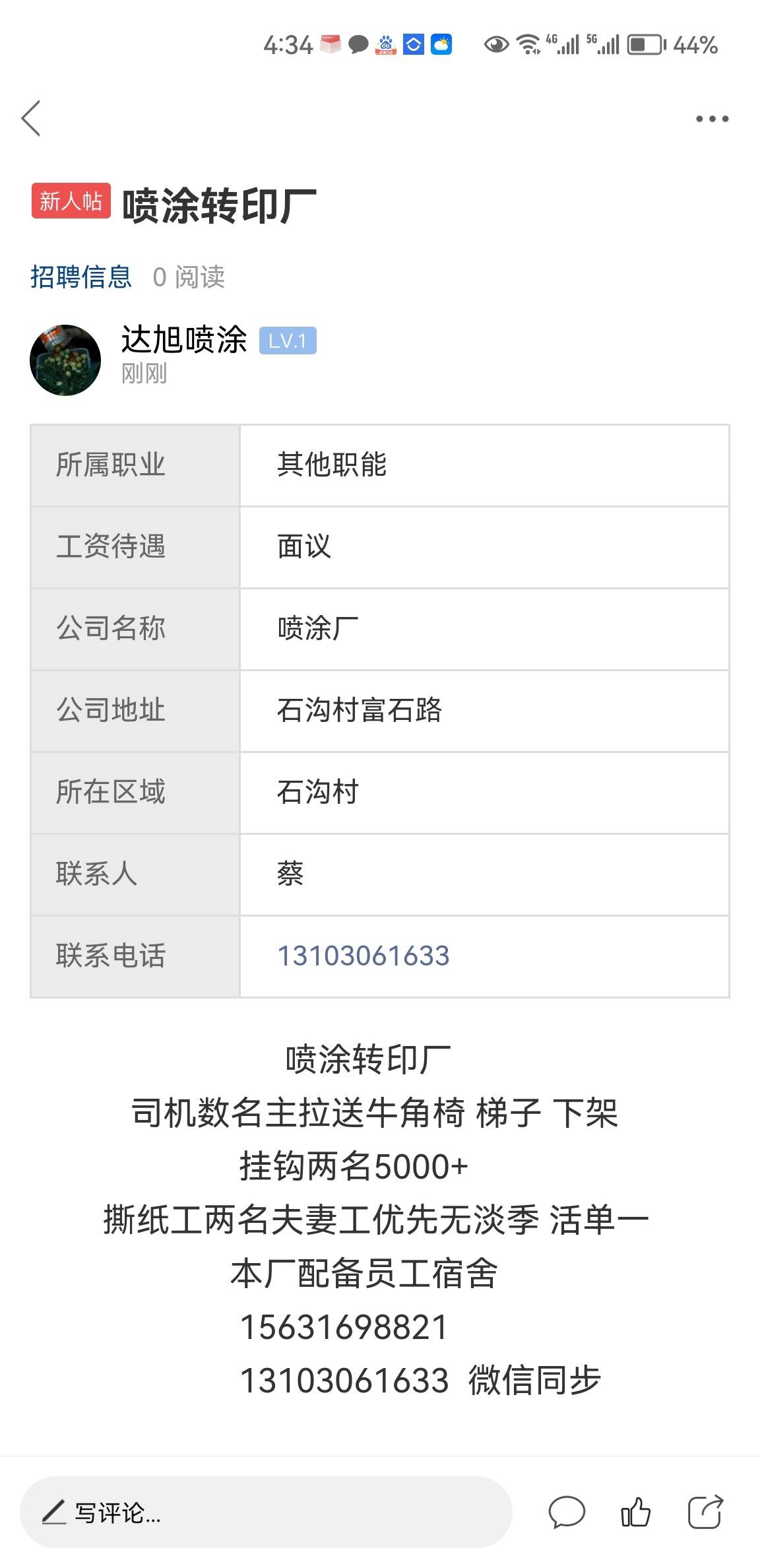
Task: Like this post with the thumbs-up
Action: (x=636, y=1513)
